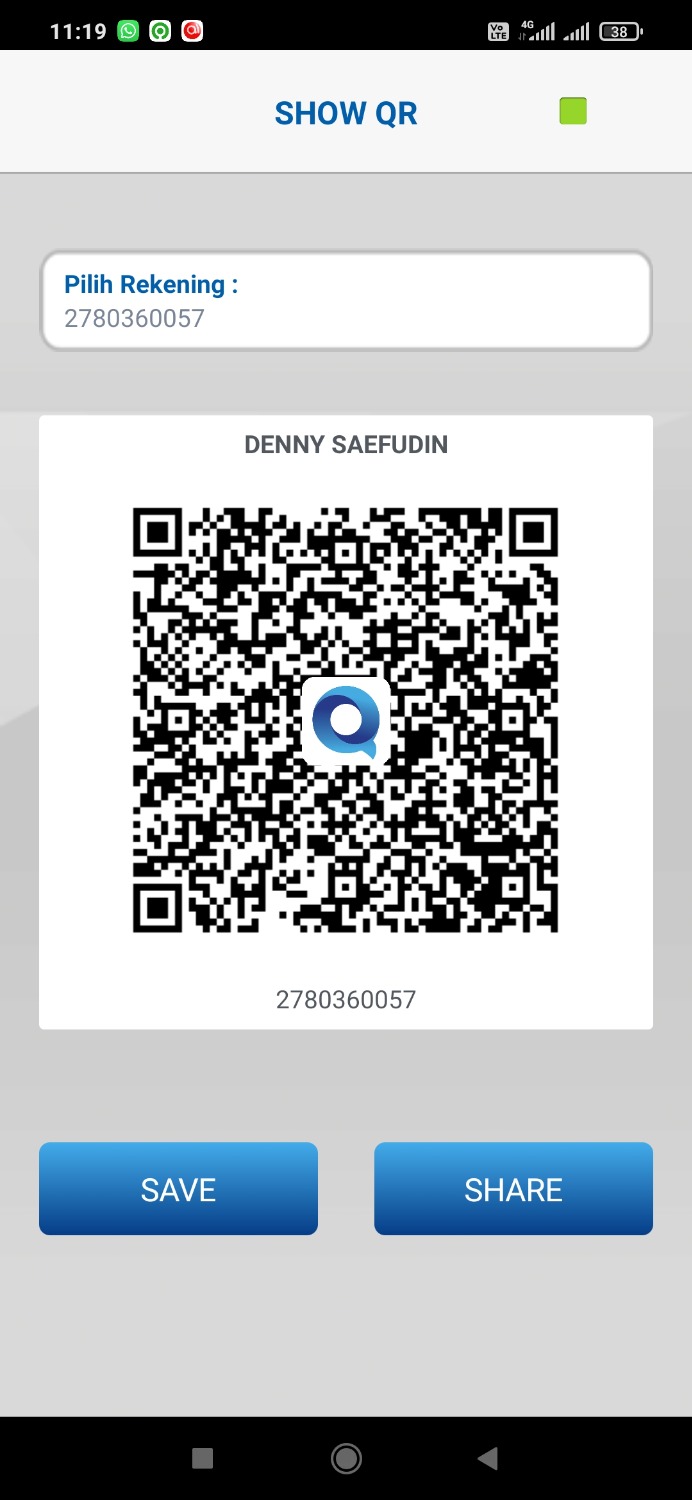Open the Pilih Rekening account selector

(x=346, y=301)
